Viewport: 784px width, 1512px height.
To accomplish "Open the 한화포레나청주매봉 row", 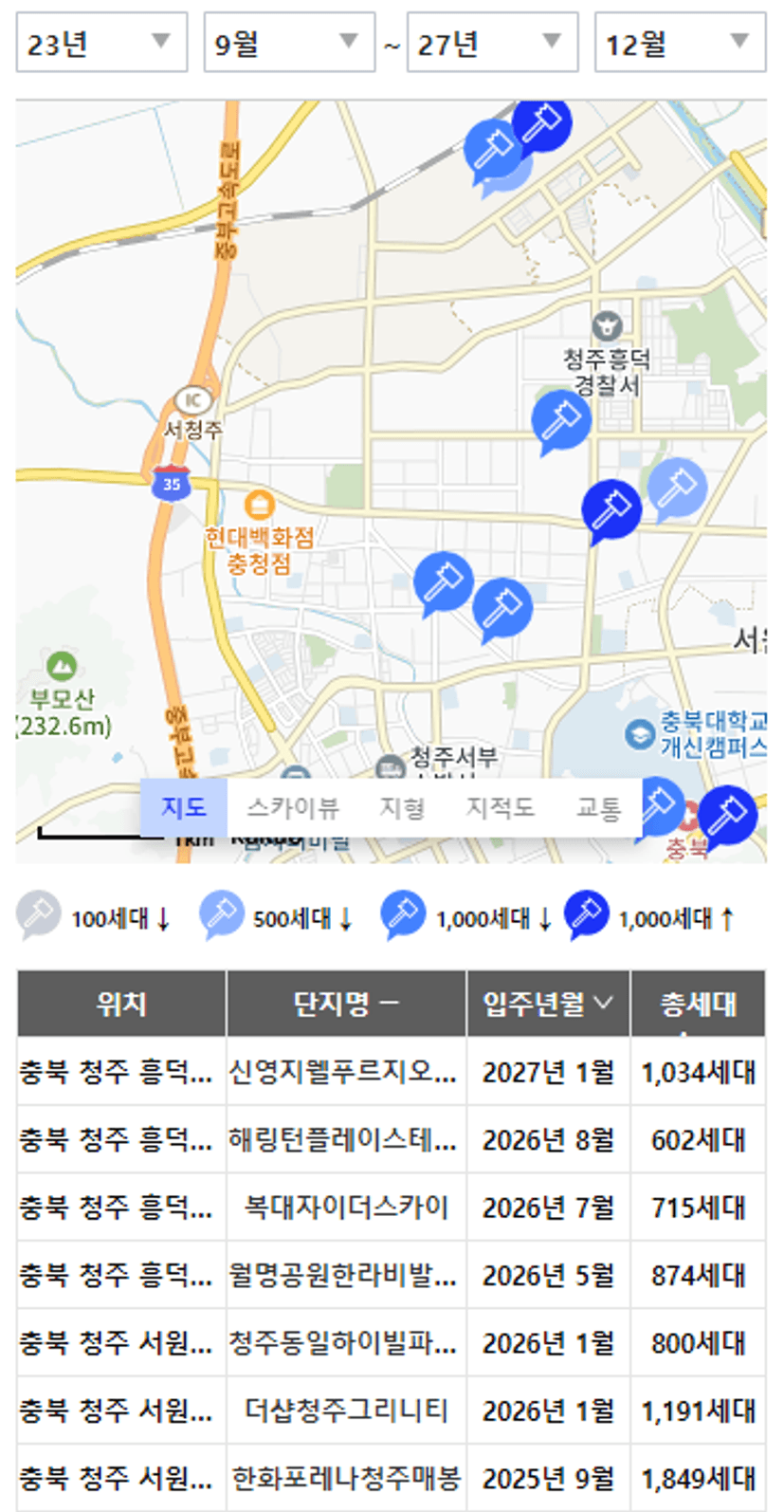I will 391,1478.
